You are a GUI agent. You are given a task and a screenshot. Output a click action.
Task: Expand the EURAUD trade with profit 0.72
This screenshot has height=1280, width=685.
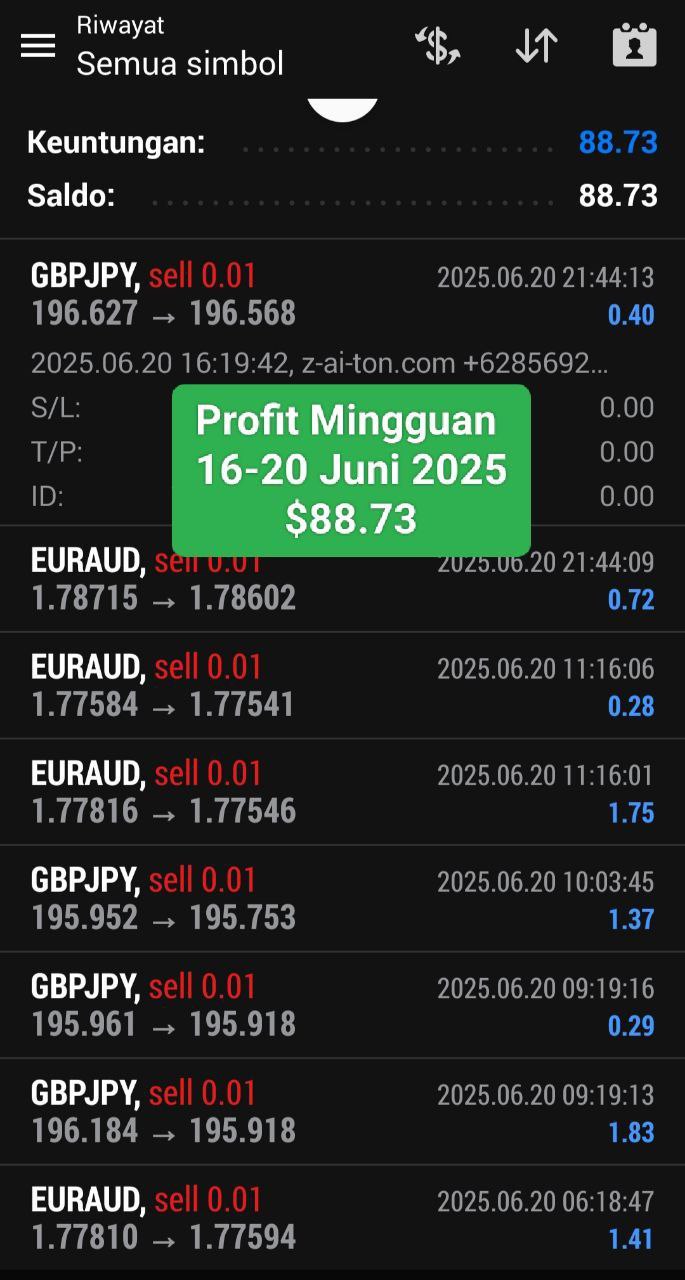click(x=342, y=579)
